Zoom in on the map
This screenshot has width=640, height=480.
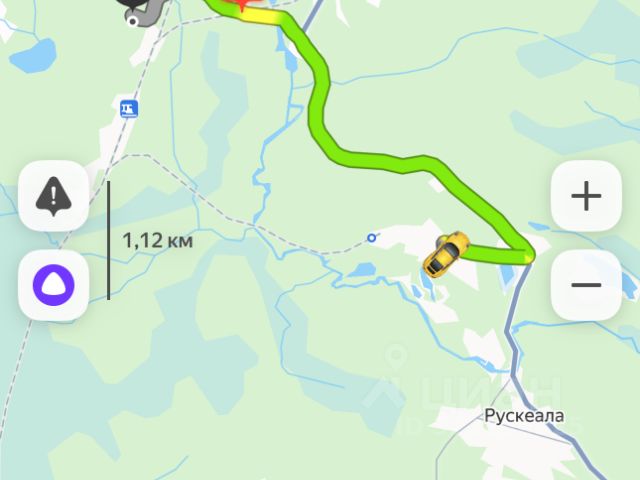tap(586, 196)
